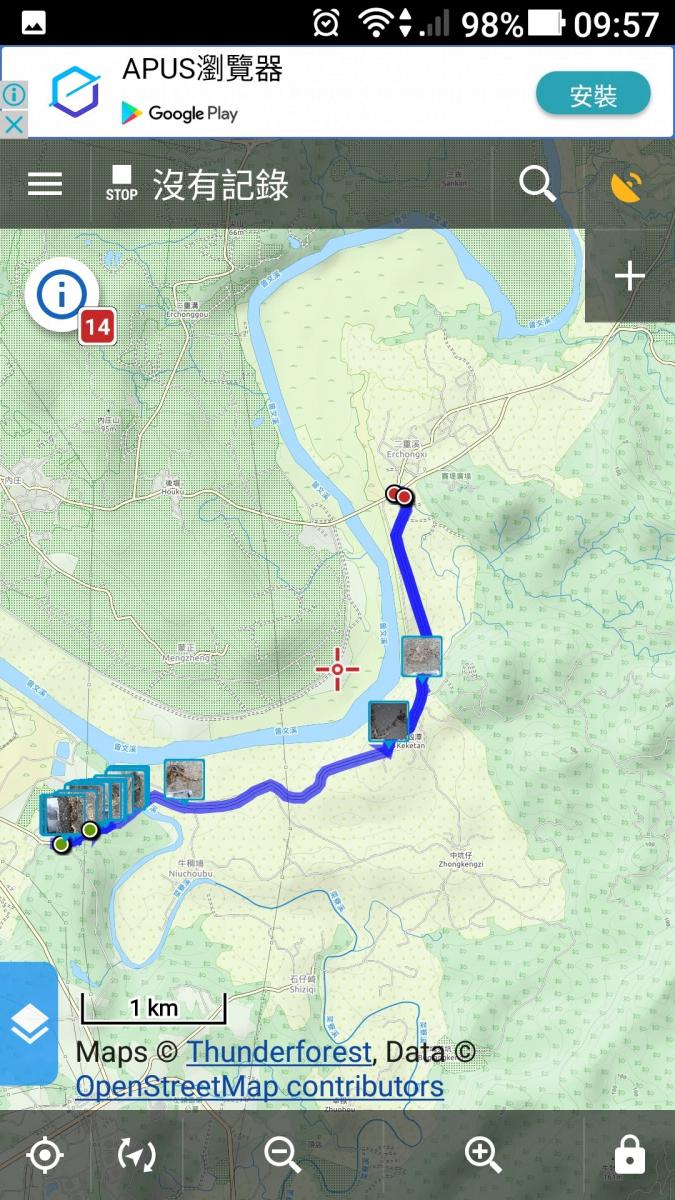Center map on my location

pos(45,1155)
